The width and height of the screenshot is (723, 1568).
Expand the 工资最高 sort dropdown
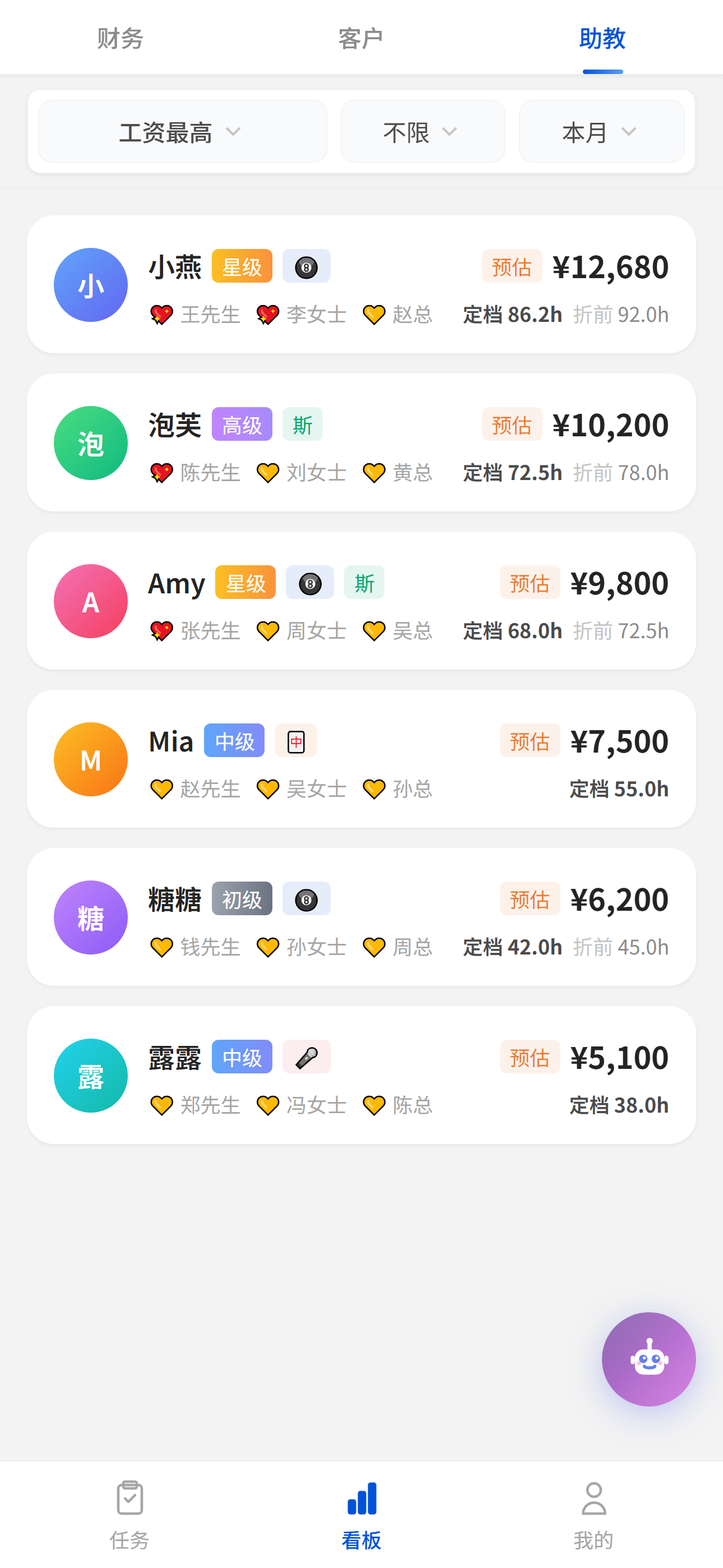(182, 131)
